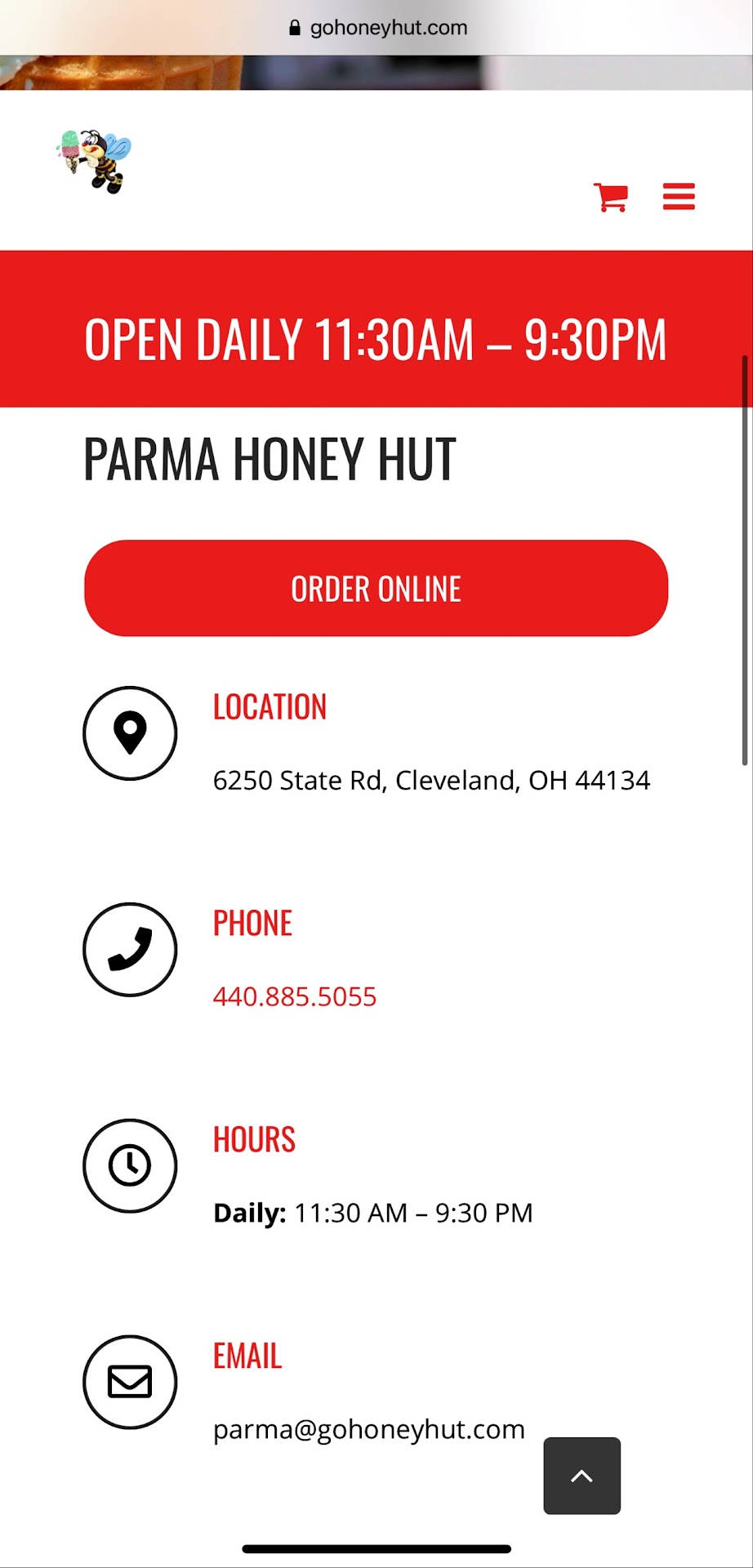Jump back to top with arrow button
Image resolution: width=753 pixels, height=1568 pixels.
[x=581, y=1476]
